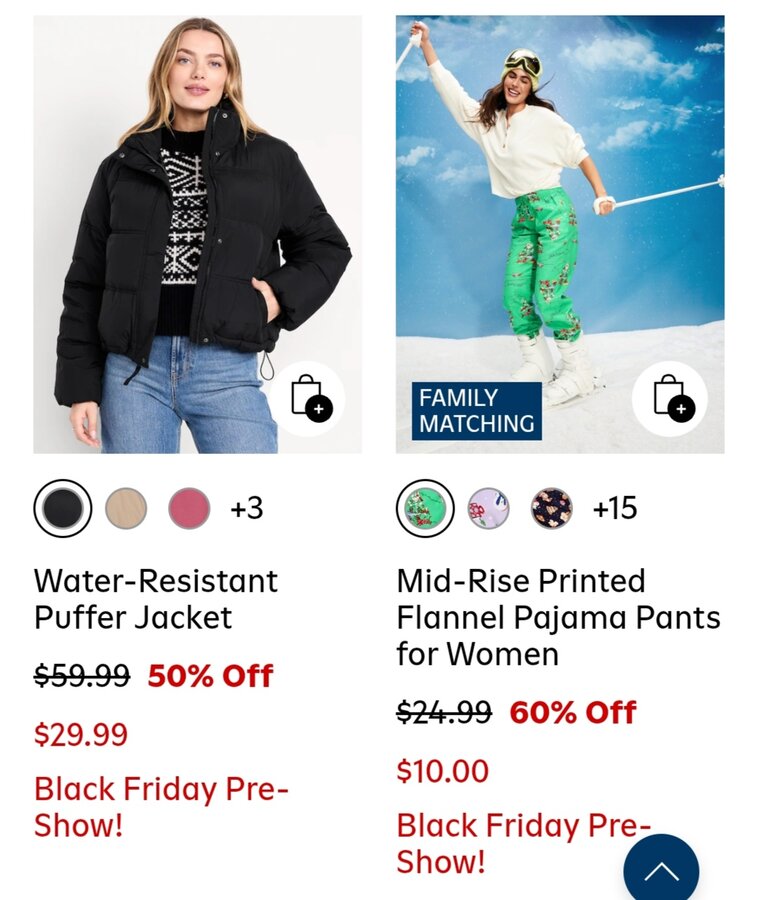
Task: Quick-add the Puffer Jacket to bag
Action: click(x=307, y=398)
